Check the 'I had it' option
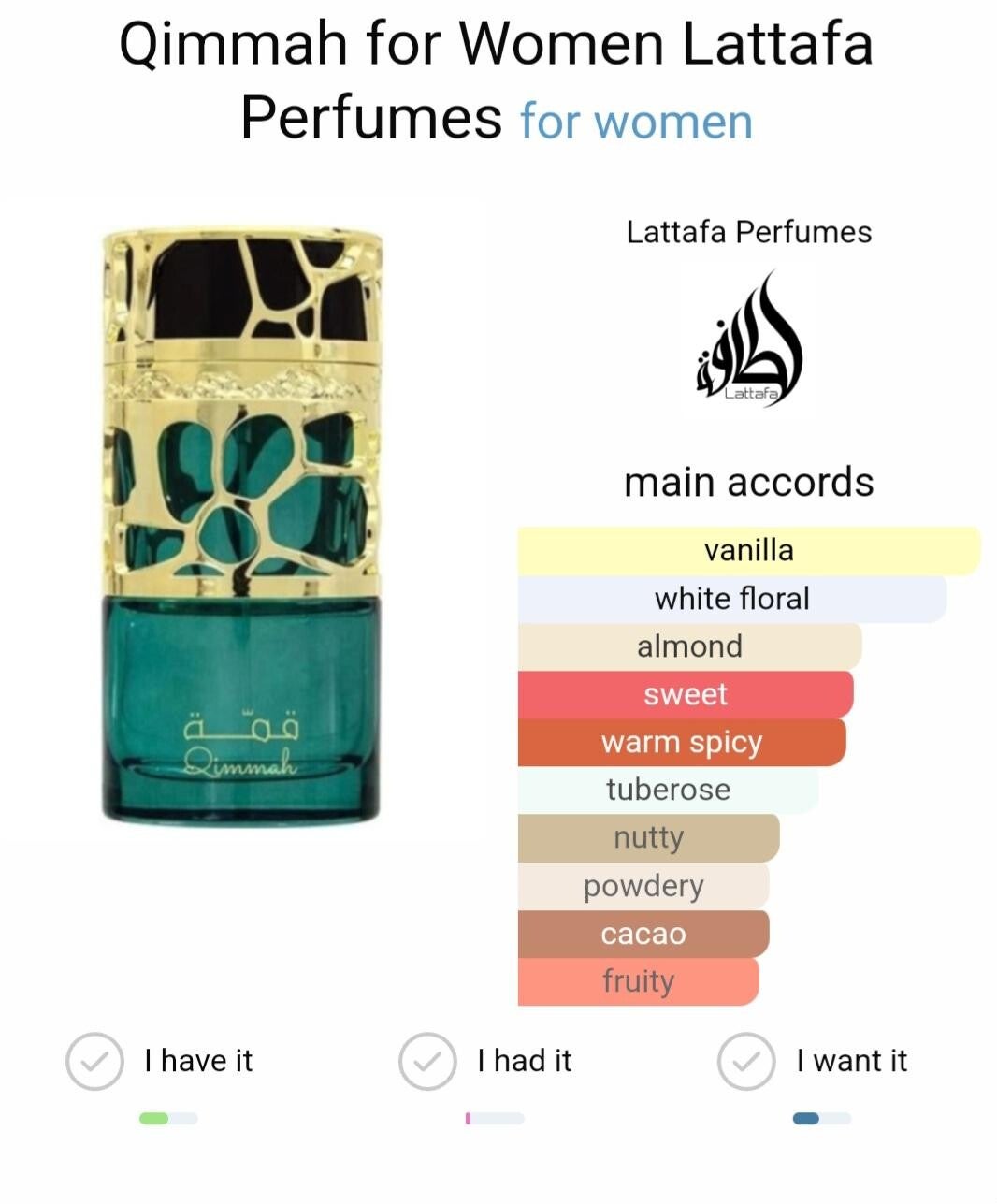 tap(427, 1062)
